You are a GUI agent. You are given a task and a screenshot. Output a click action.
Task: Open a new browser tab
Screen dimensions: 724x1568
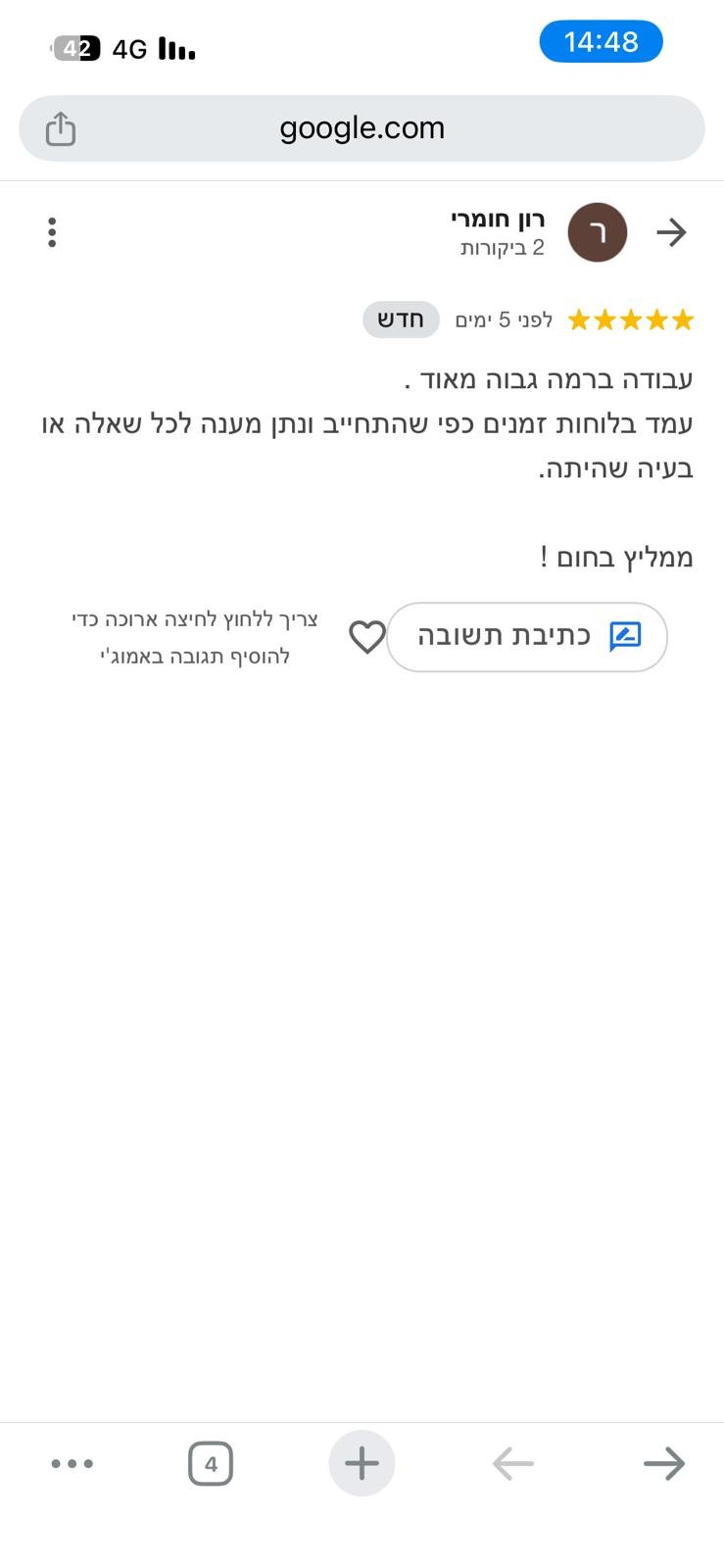pos(362,1463)
